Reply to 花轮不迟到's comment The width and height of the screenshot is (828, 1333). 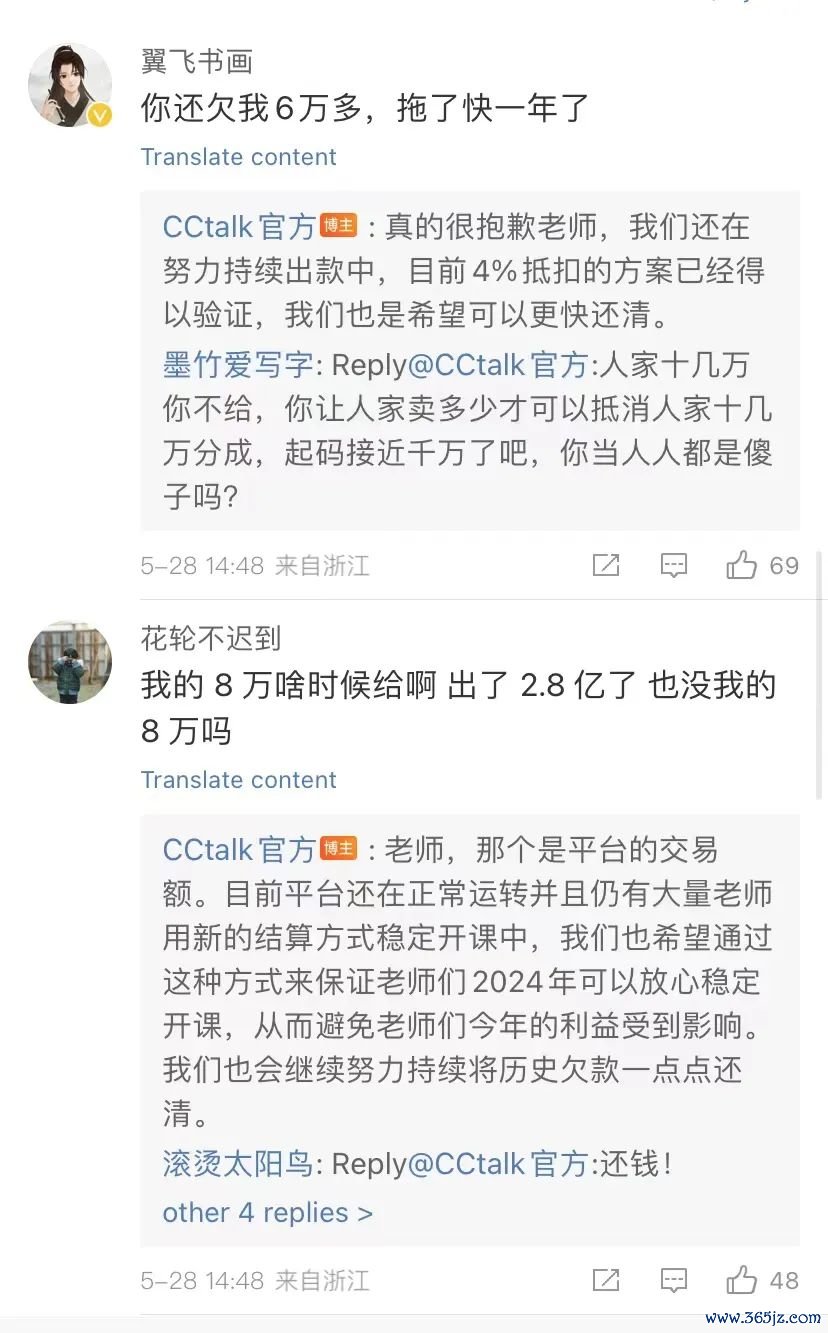[675, 1280]
